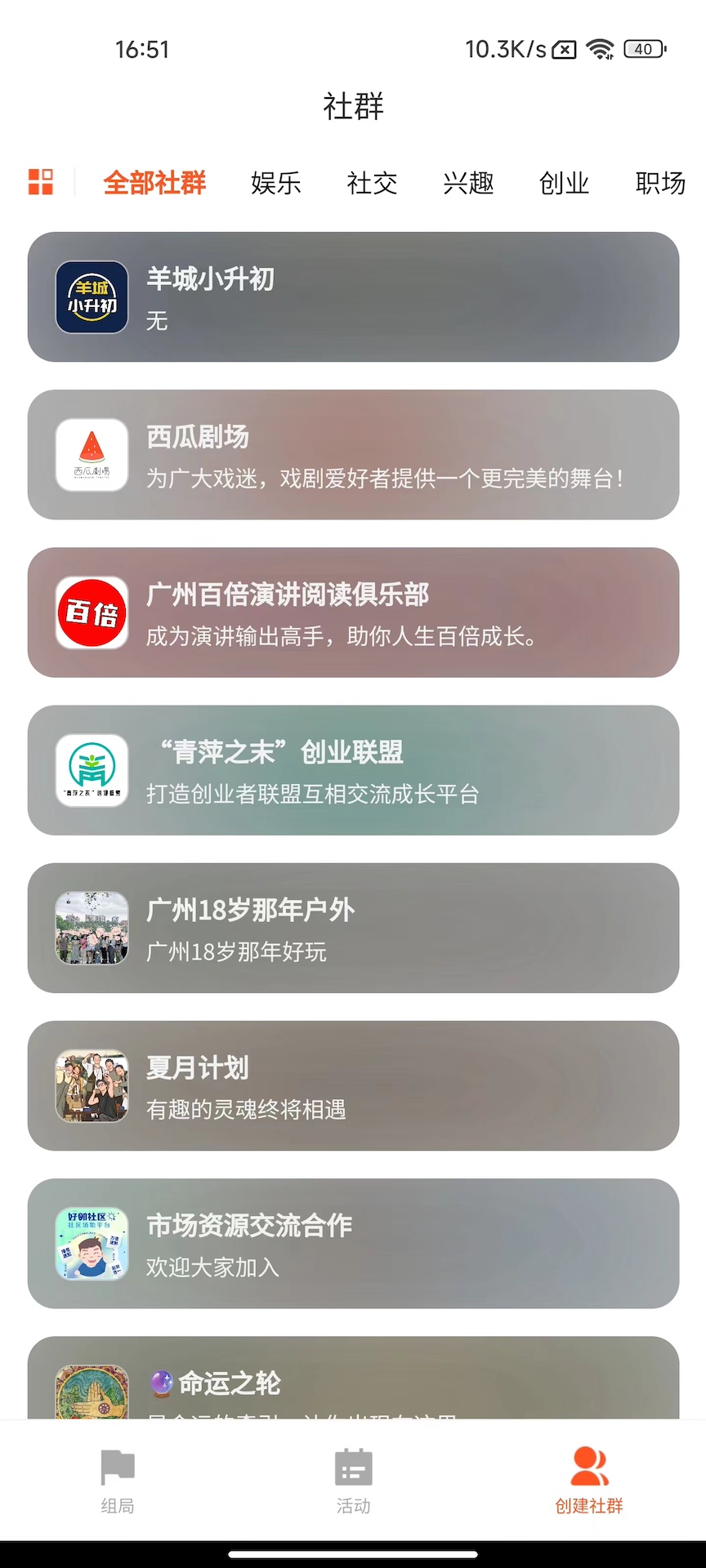Screen dimensions: 706x1568
Task: Open the 广州百倍演讲阅读俱乐部 community card
Action: tap(353, 612)
